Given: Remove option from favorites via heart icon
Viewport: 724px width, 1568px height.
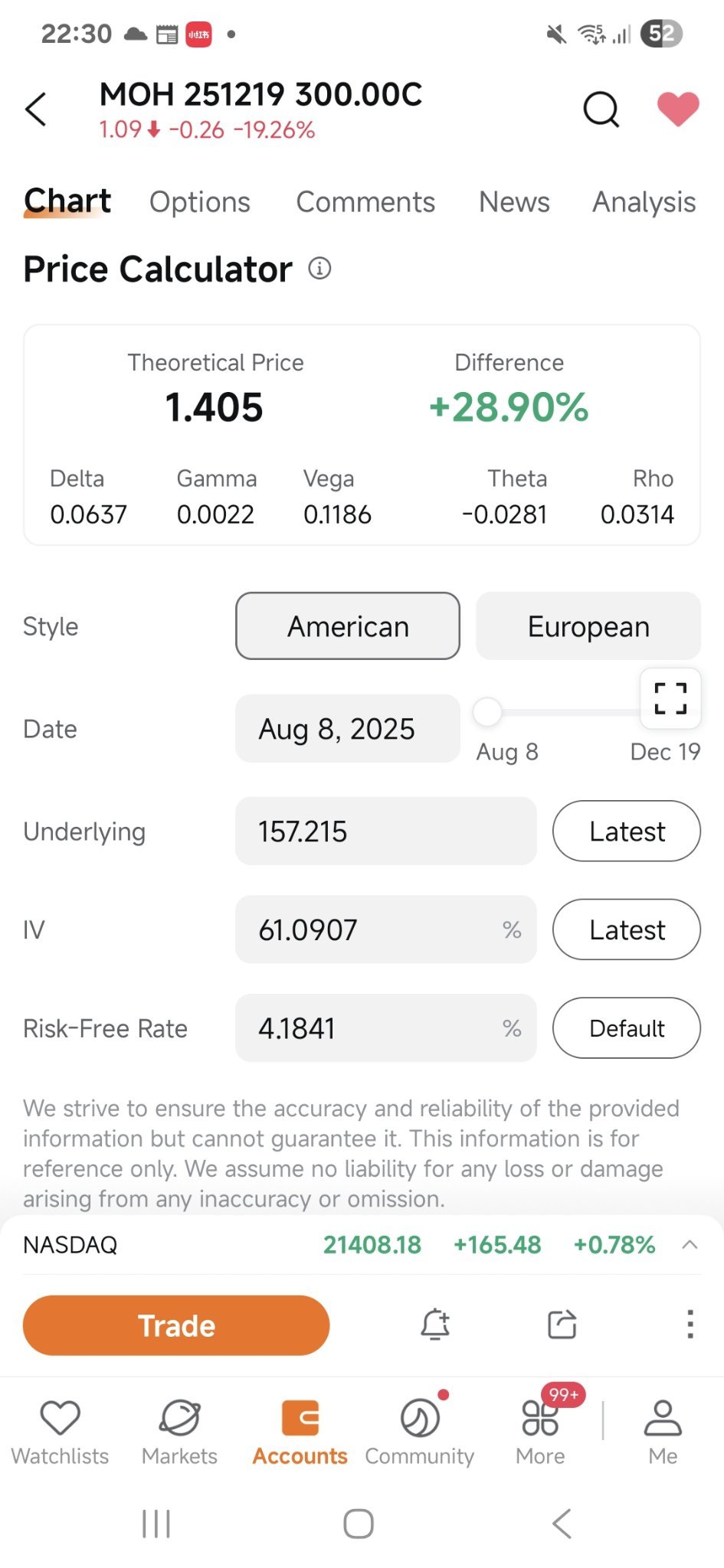Looking at the screenshot, I should click(x=678, y=109).
